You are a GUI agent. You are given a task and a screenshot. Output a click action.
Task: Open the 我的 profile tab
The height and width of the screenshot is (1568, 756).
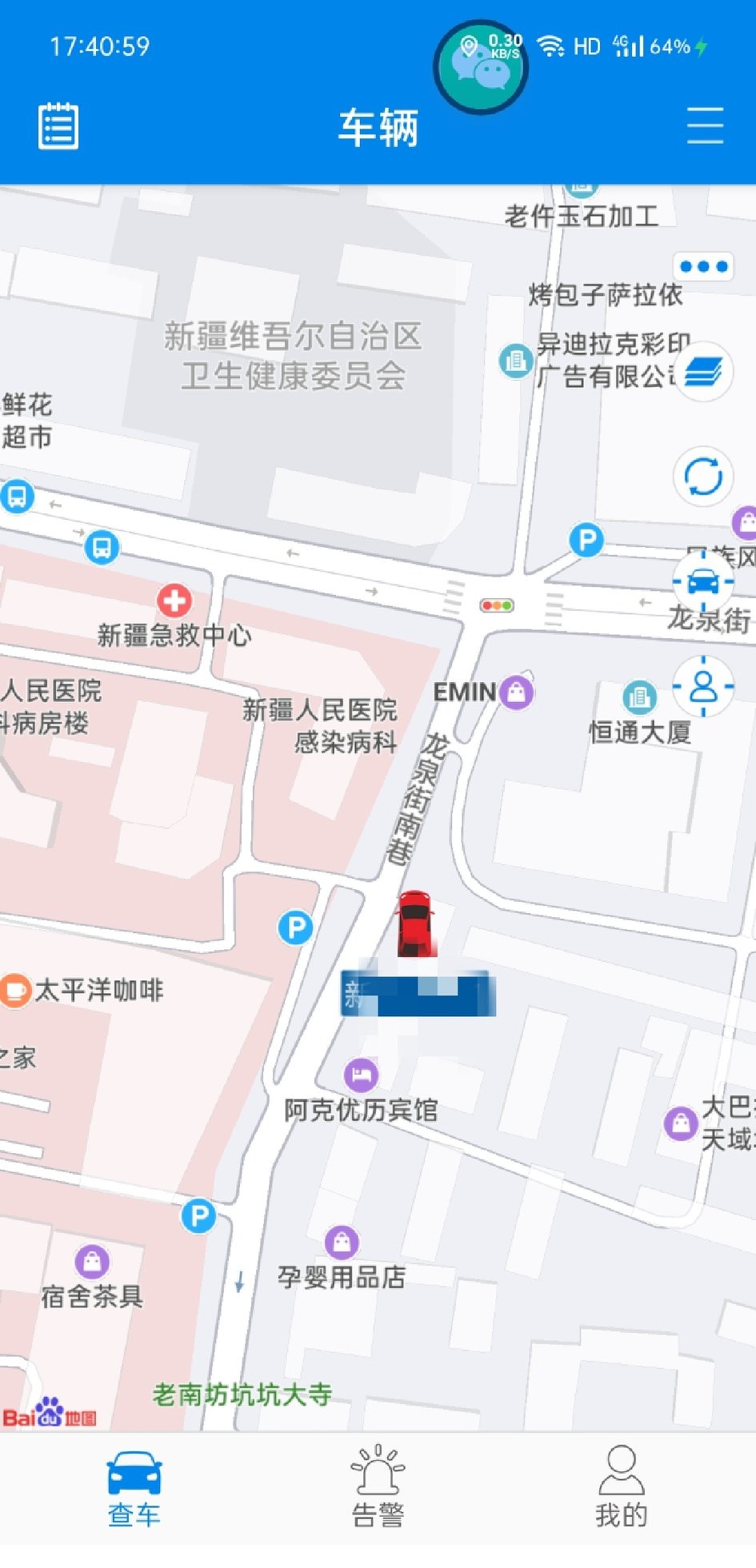click(620, 1489)
